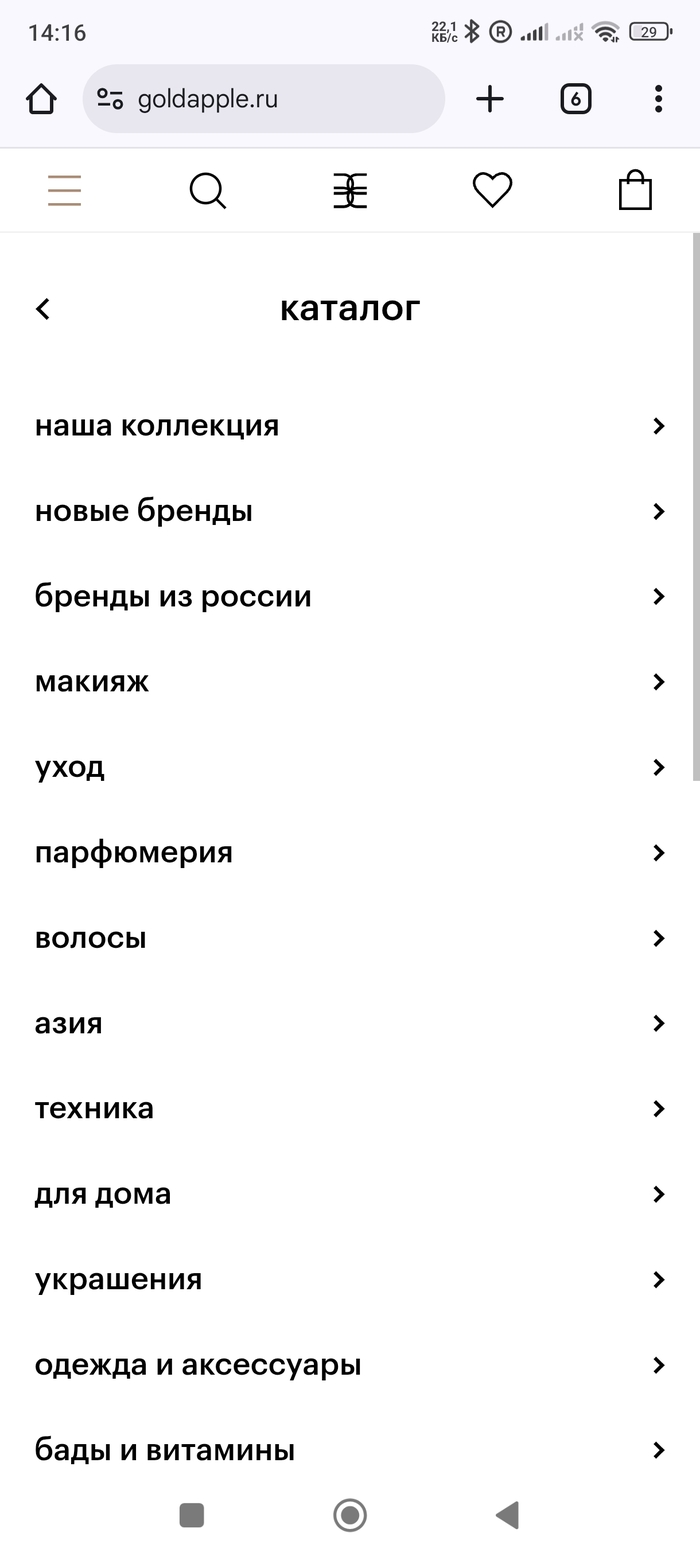Screen dimensions: 700x1556
Task: Tap the hamburger menu icon
Action: point(65,190)
